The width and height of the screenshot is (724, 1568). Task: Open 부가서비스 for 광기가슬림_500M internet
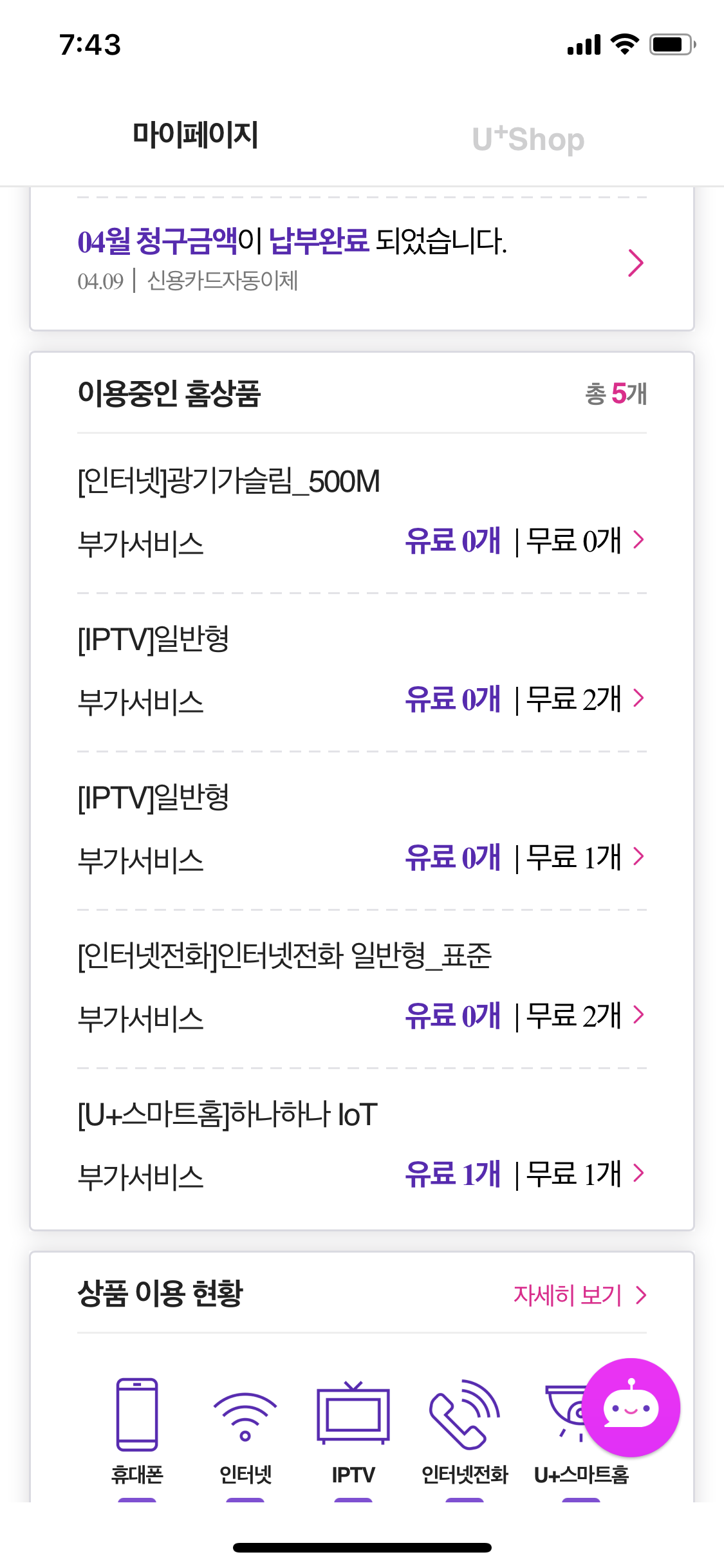(362, 541)
